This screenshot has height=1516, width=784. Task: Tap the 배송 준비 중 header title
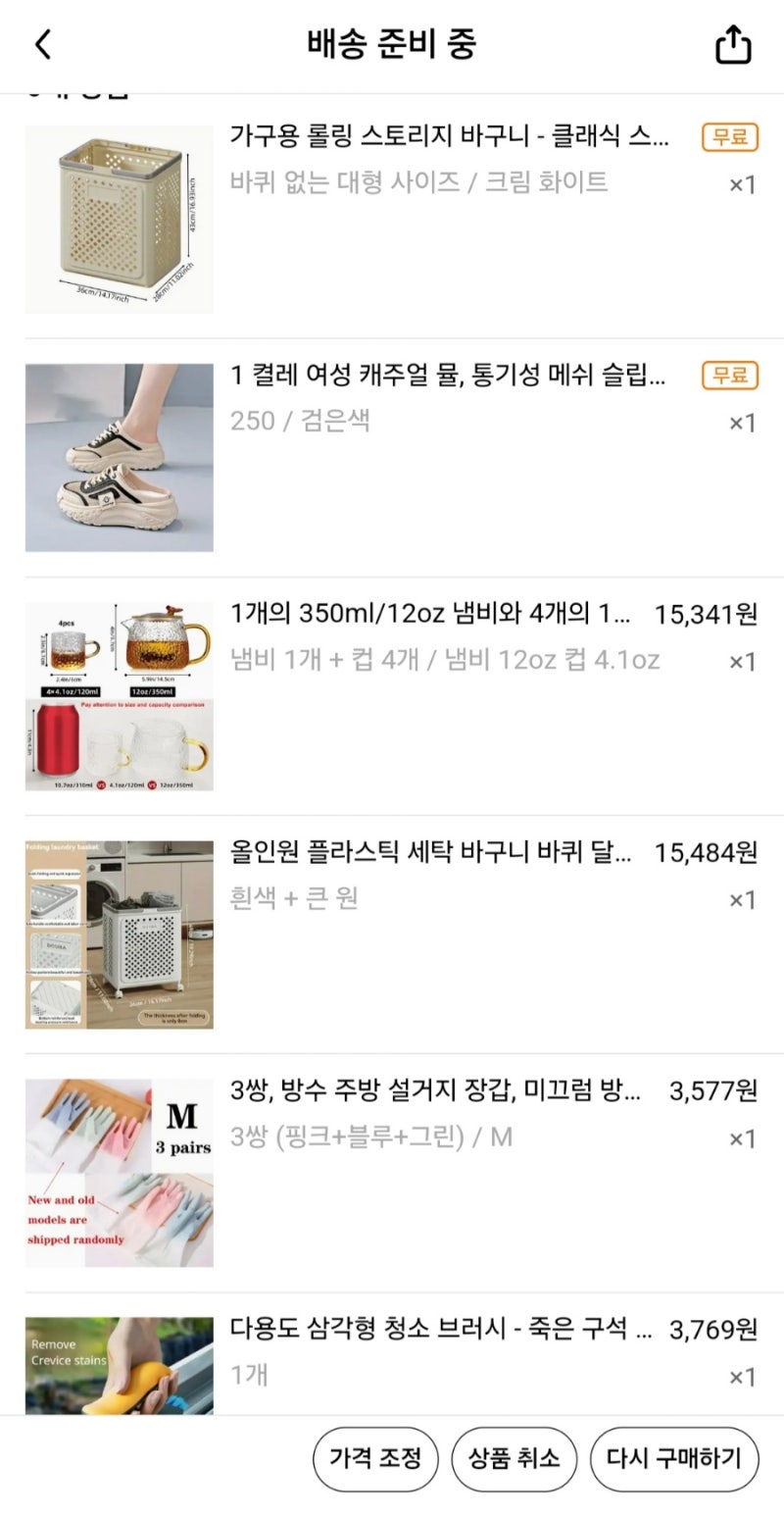[392, 44]
